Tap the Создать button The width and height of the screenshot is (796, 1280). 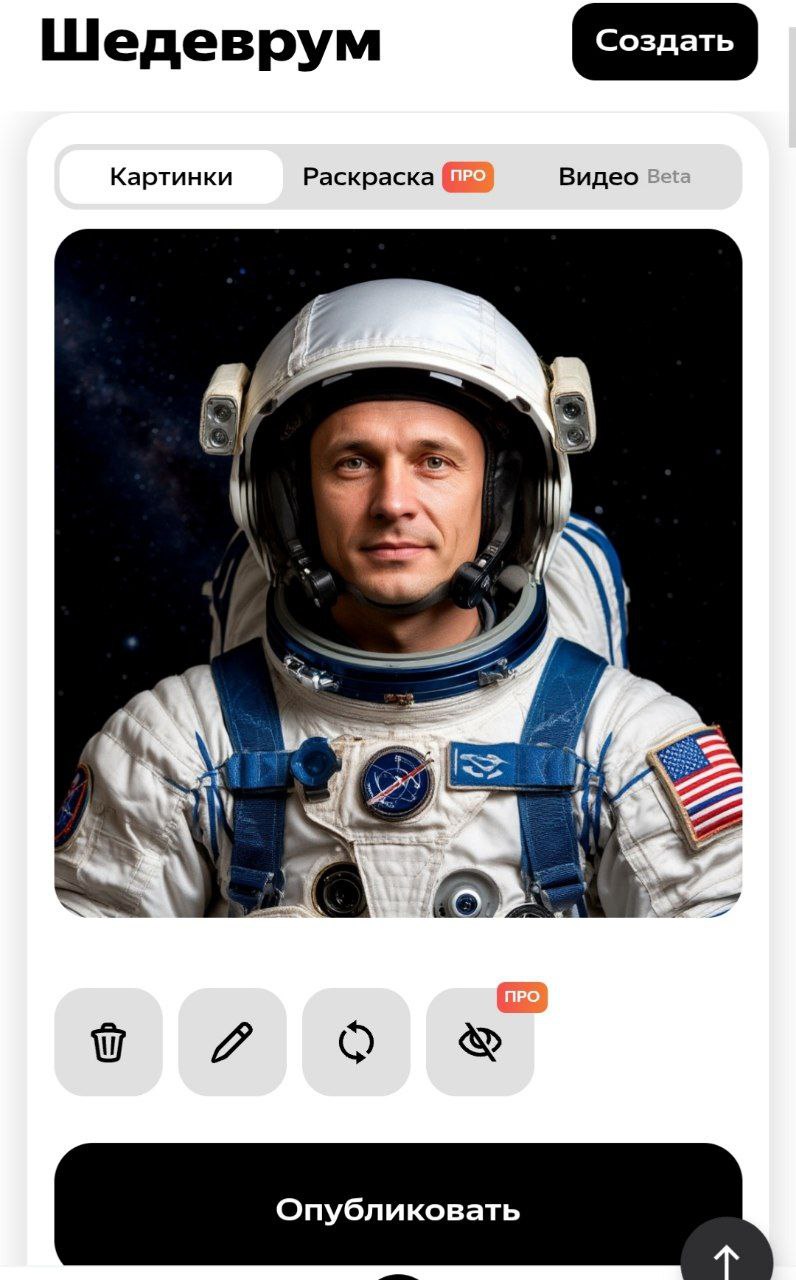[664, 41]
